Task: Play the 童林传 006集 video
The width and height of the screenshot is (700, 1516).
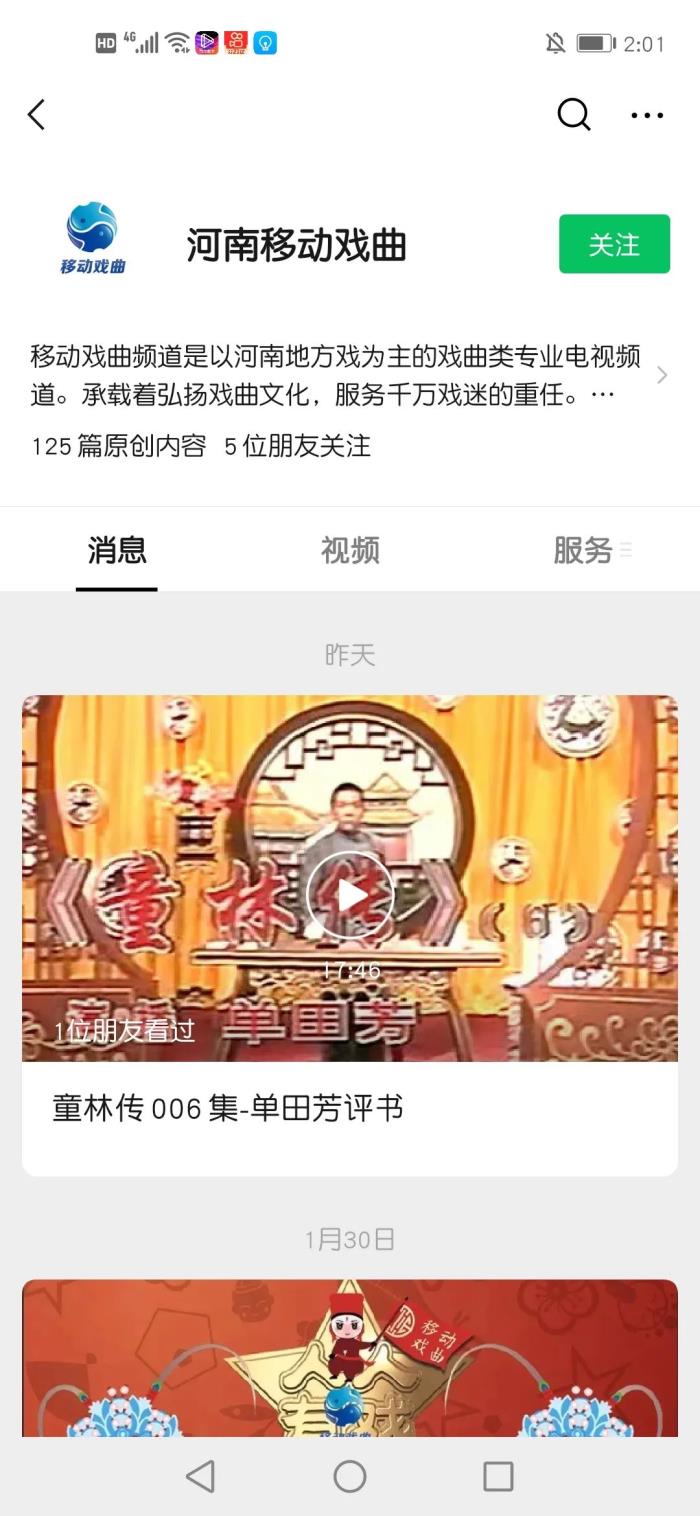Action: point(350,895)
